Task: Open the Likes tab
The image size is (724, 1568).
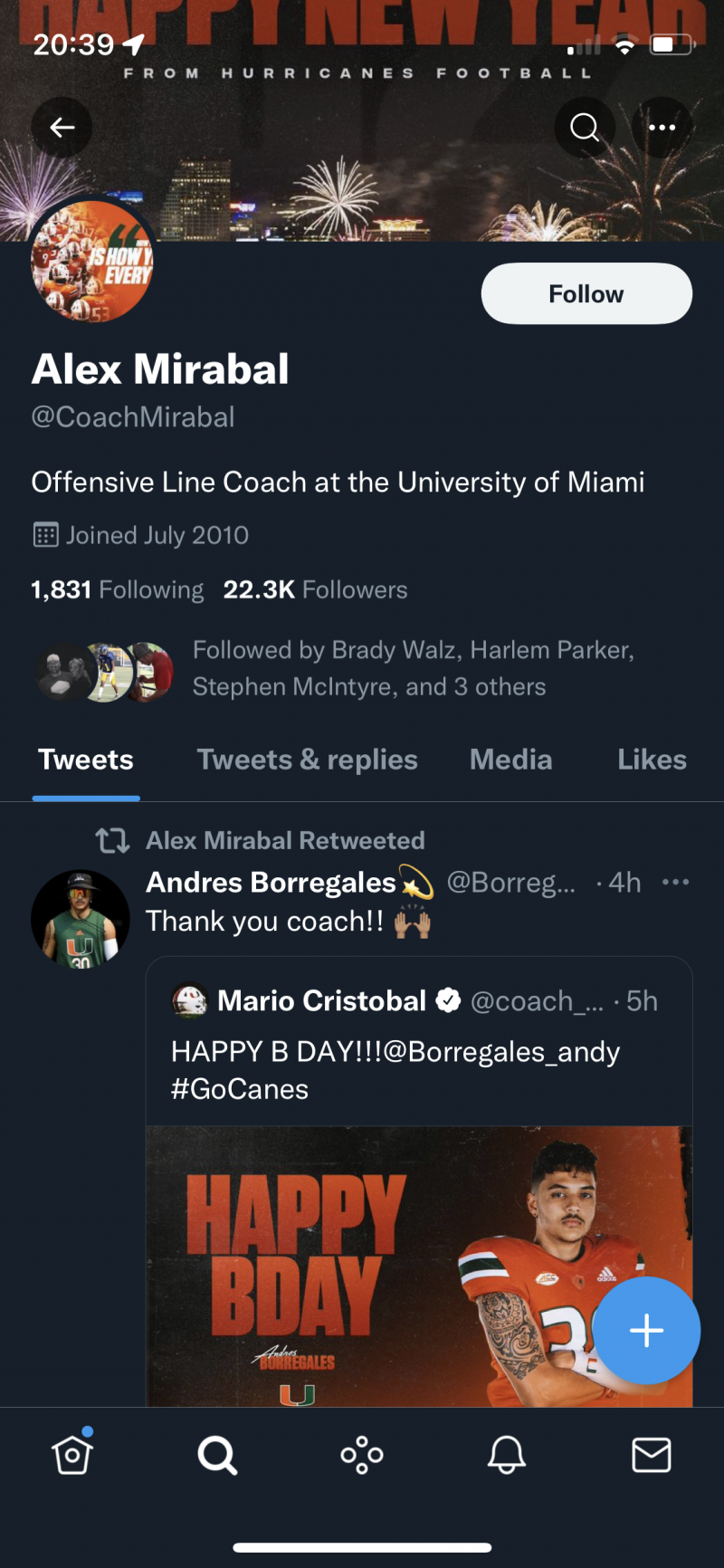Action: pyautogui.click(x=652, y=760)
